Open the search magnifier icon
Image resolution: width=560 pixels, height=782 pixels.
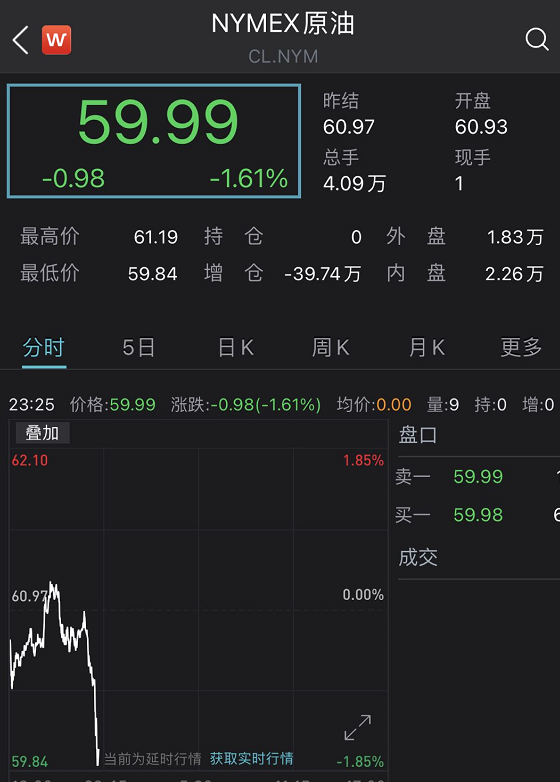(537, 39)
